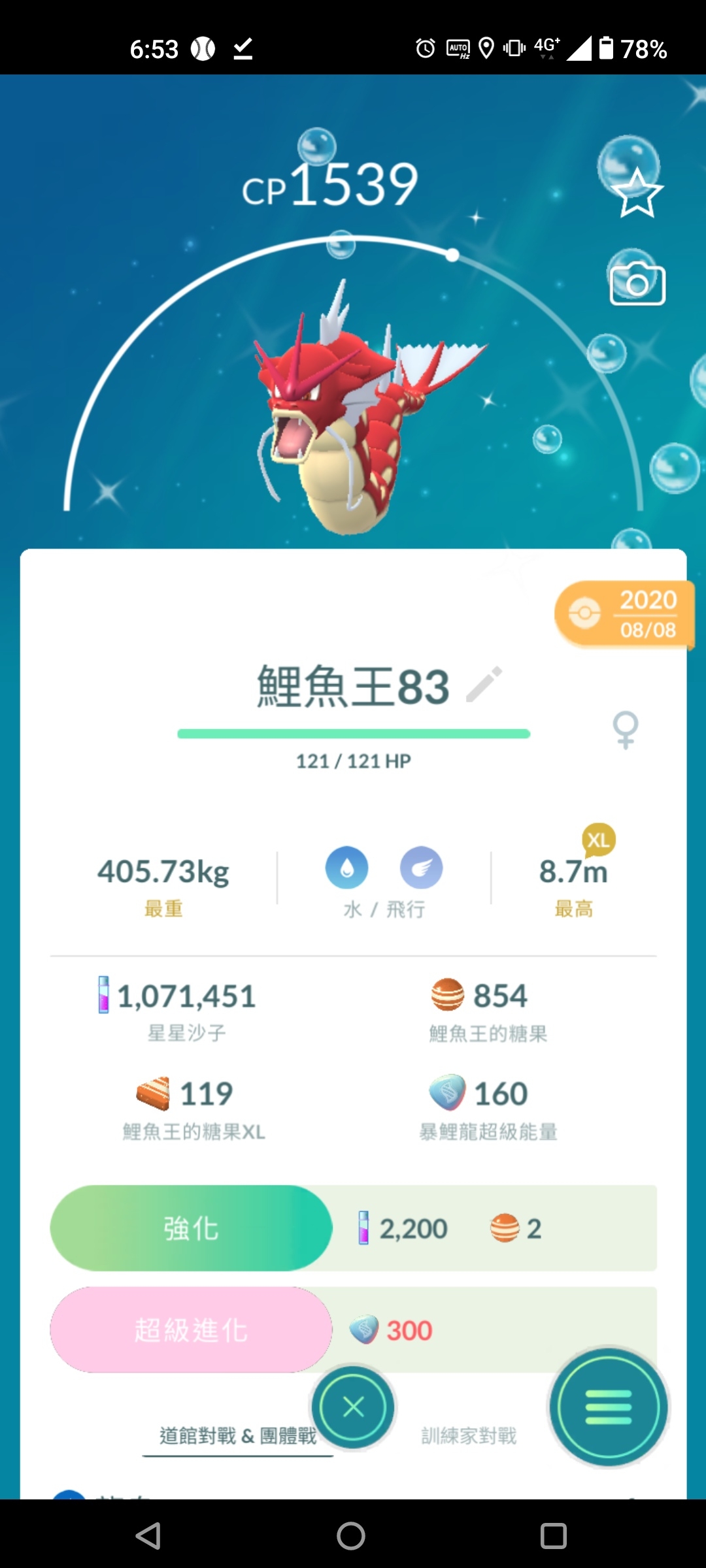Switch to the 訓練家對戰 tab
The image size is (706, 1568).
tap(469, 1436)
